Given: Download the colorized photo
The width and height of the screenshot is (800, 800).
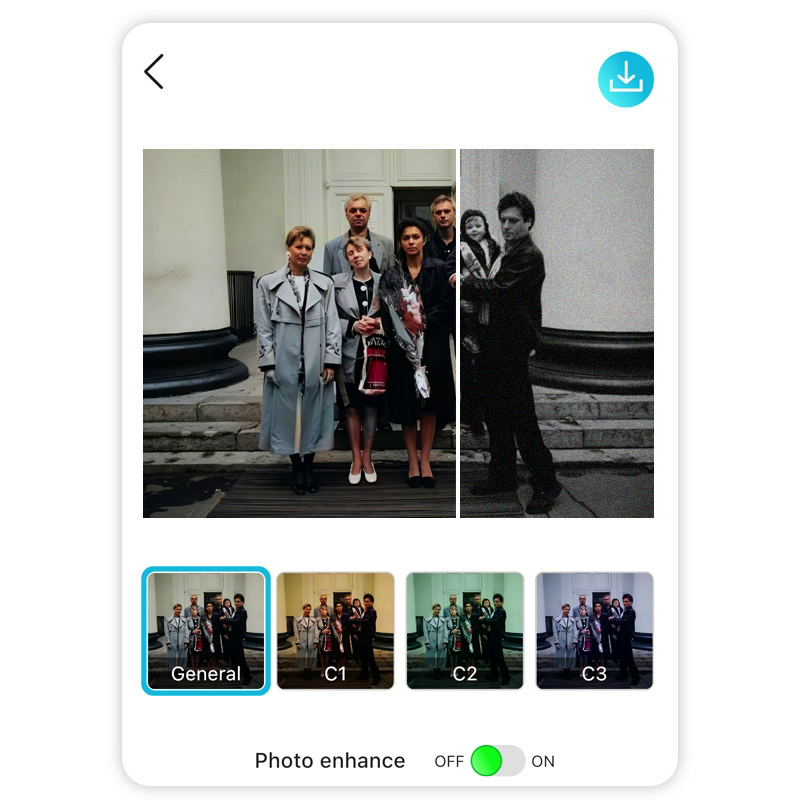Looking at the screenshot, I should pos(626,79).
